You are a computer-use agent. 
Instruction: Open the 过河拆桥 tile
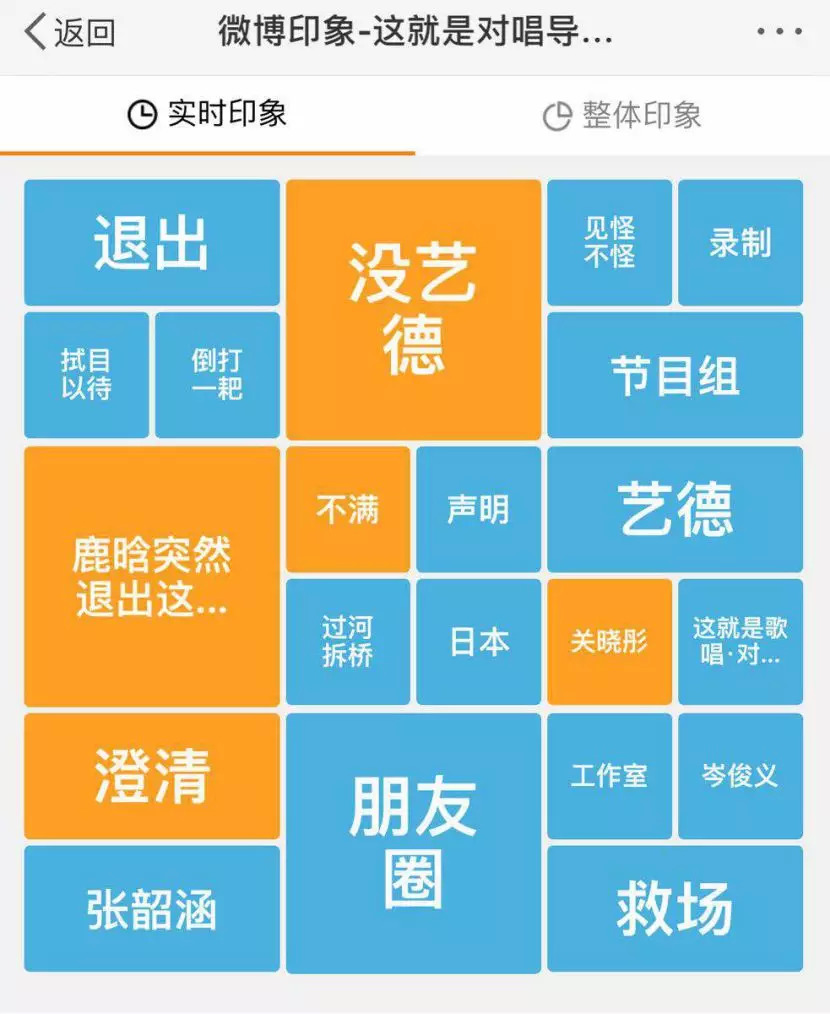point(348,641)
